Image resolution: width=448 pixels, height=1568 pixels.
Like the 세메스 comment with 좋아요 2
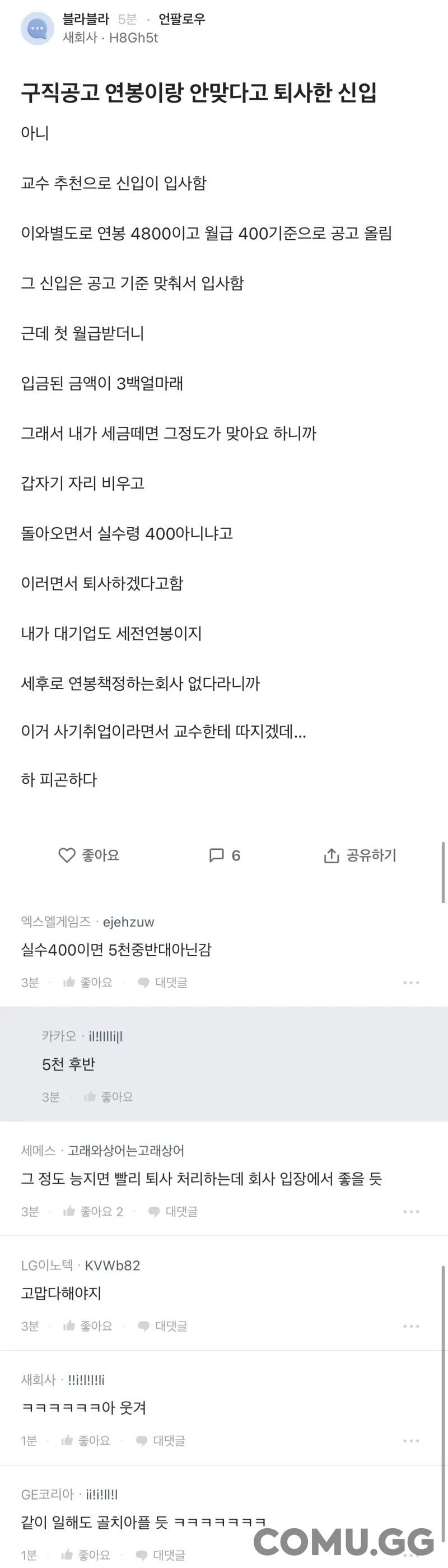pyautogui.click(x=93, y=1211)
